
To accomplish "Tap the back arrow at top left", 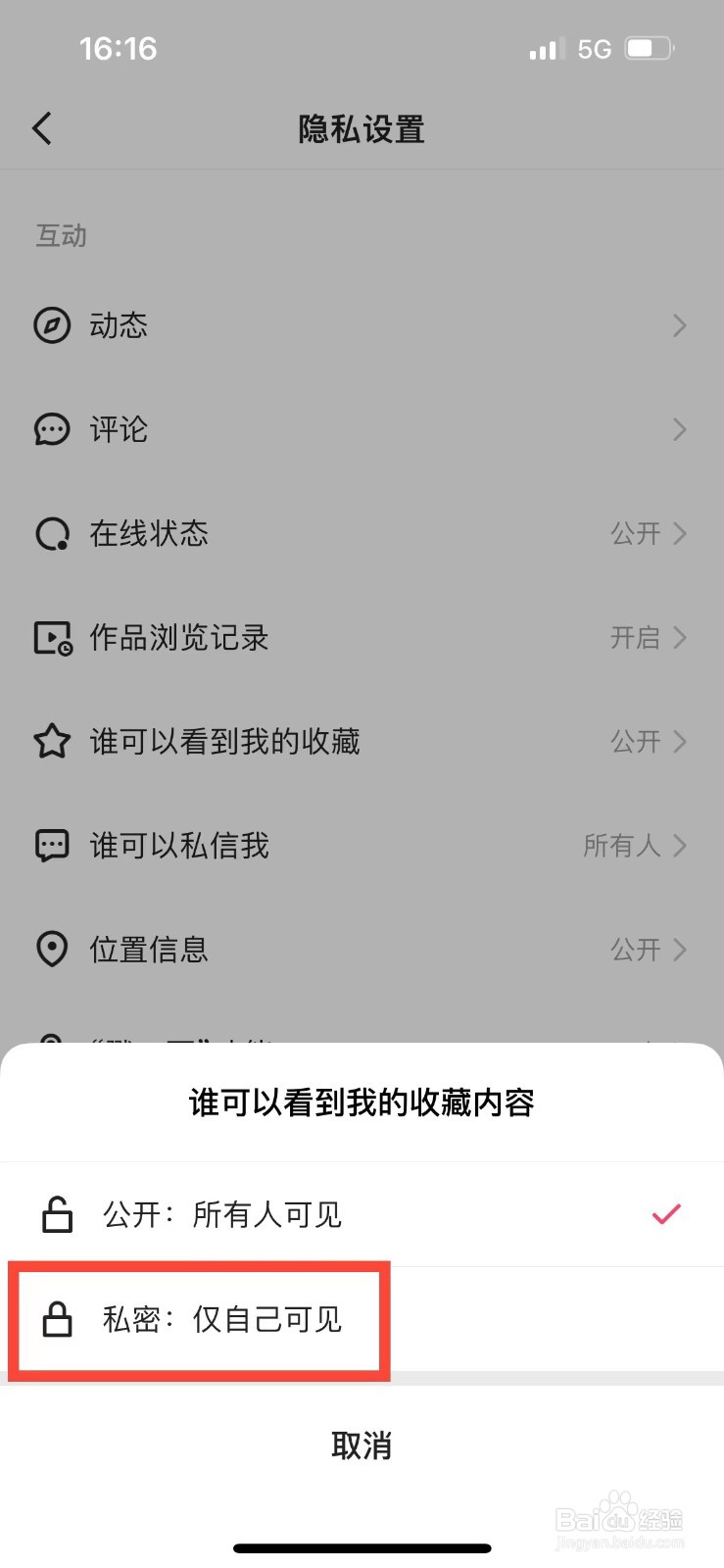I will coord(41,128).
